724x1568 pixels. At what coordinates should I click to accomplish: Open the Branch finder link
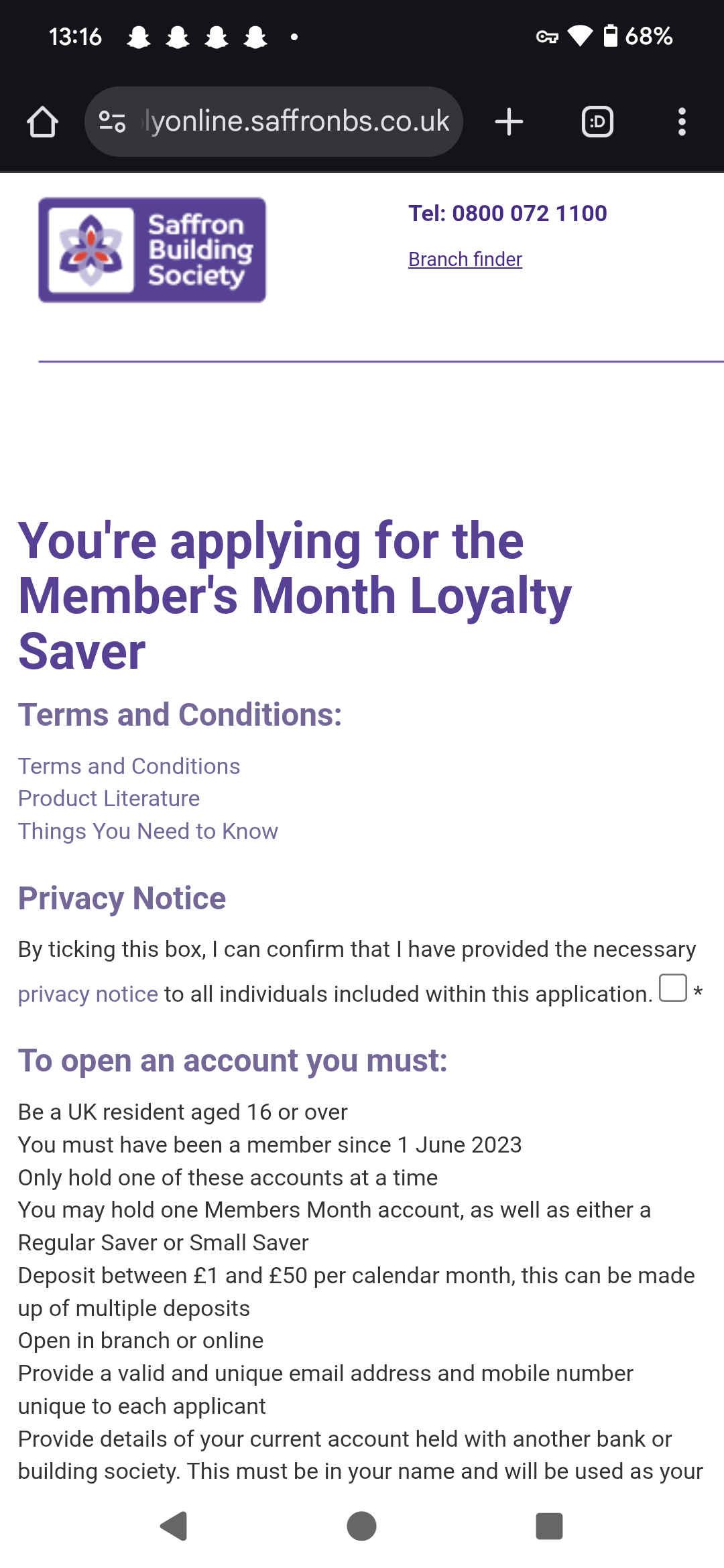click(465, 259)
